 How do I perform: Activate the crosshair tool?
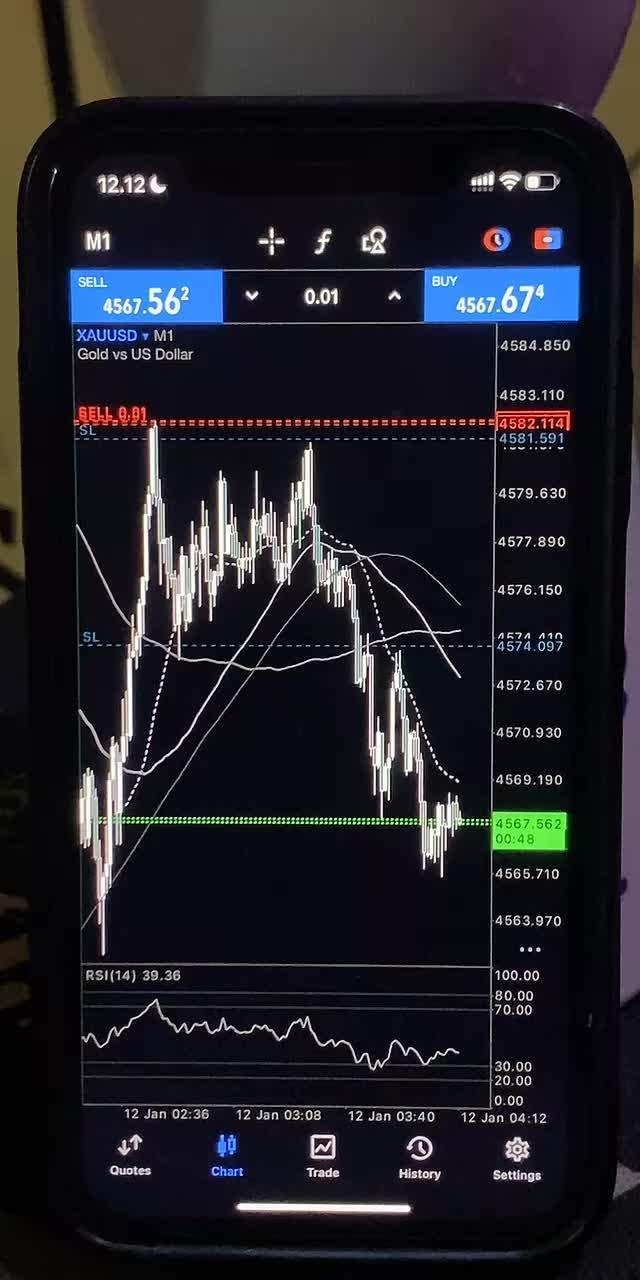271,241
